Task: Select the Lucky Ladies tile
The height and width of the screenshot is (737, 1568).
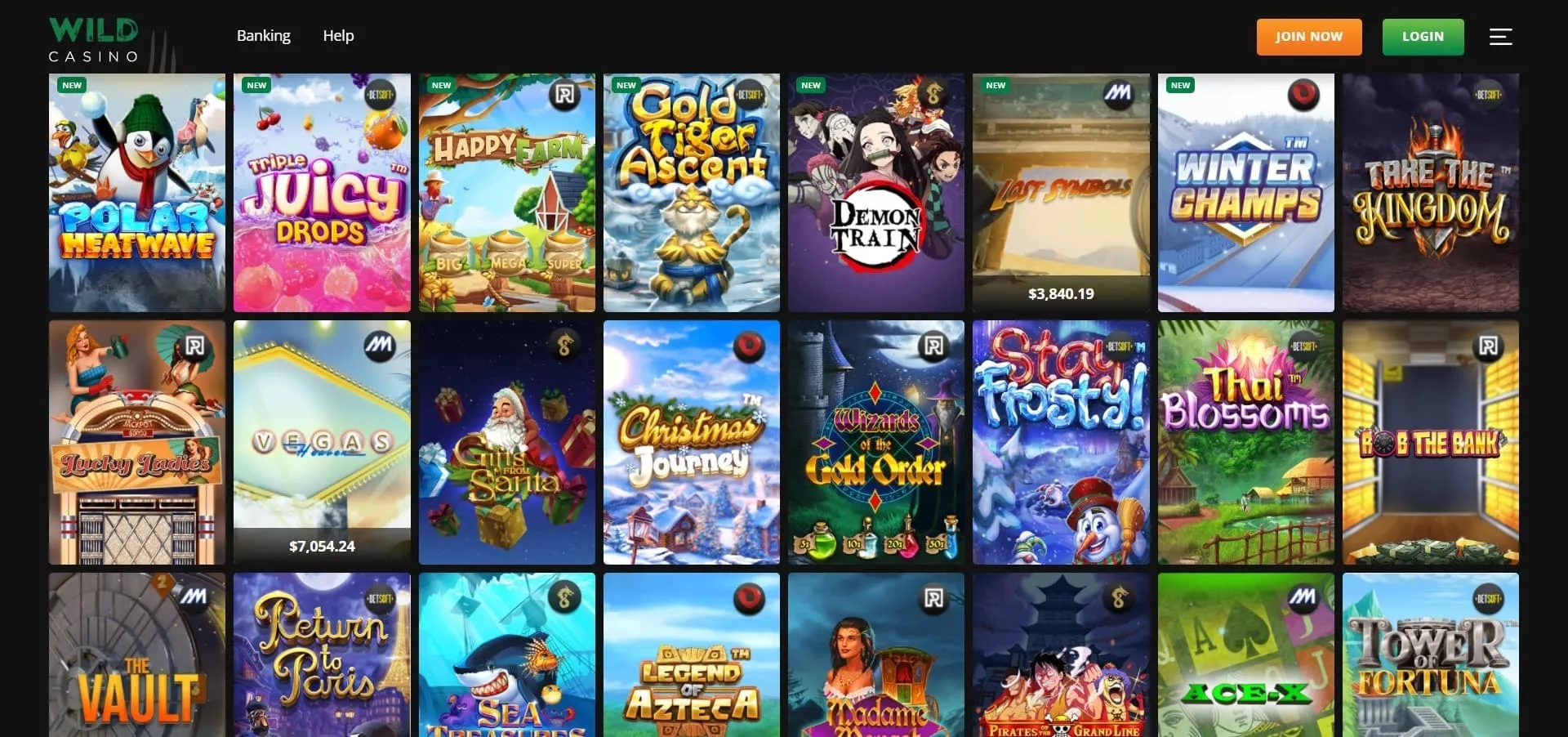Action: pyautogui.click(x=137, y=442)
